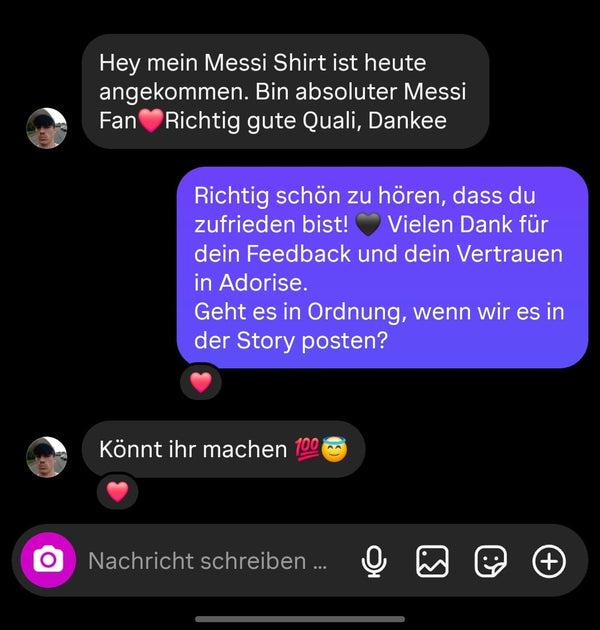
Task: Open the heart reaction under the purple message
Action: point(201,382)
